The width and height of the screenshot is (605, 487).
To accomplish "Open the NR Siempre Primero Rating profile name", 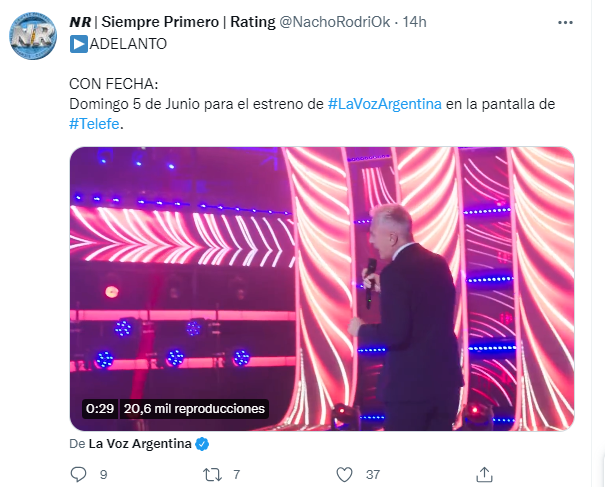I will 172,22.
